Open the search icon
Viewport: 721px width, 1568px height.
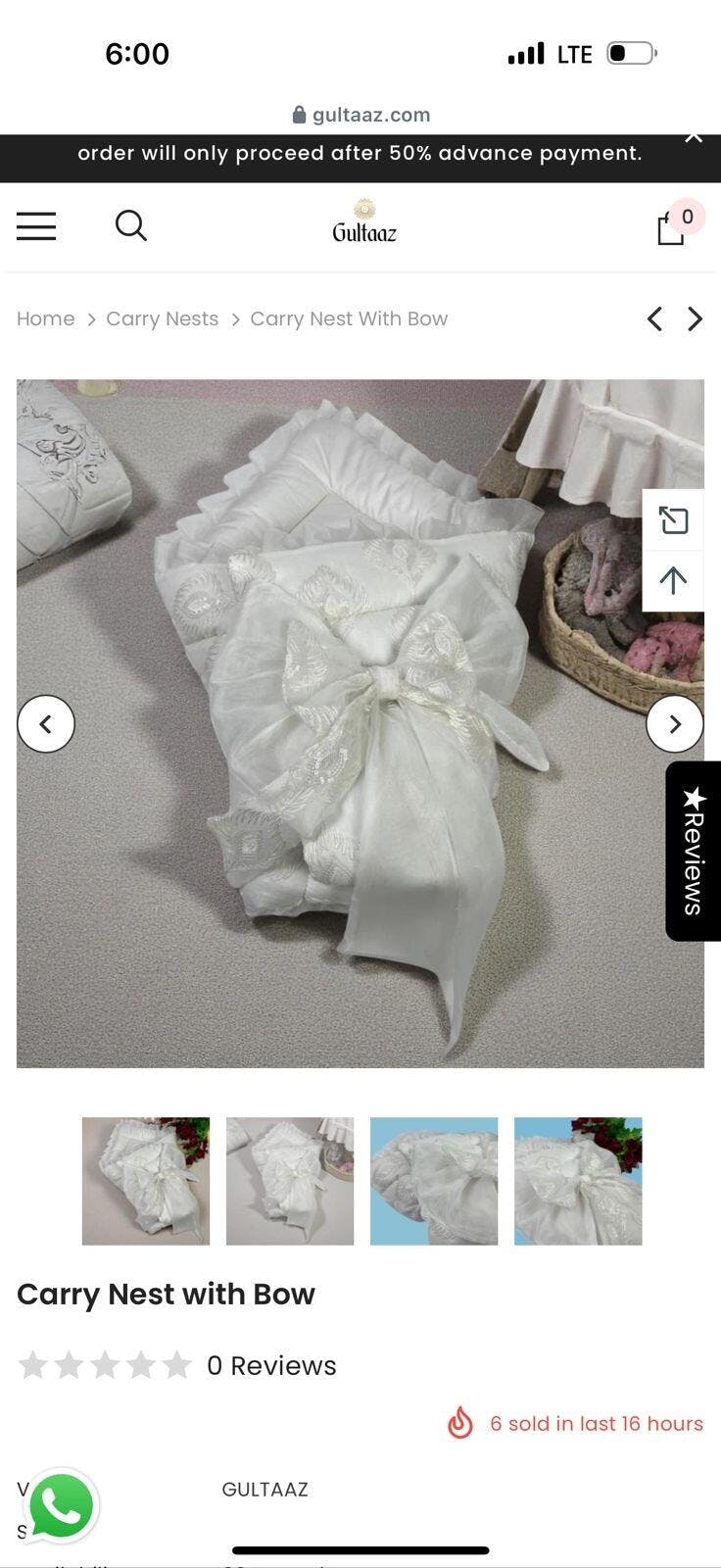tap(130, 226)
